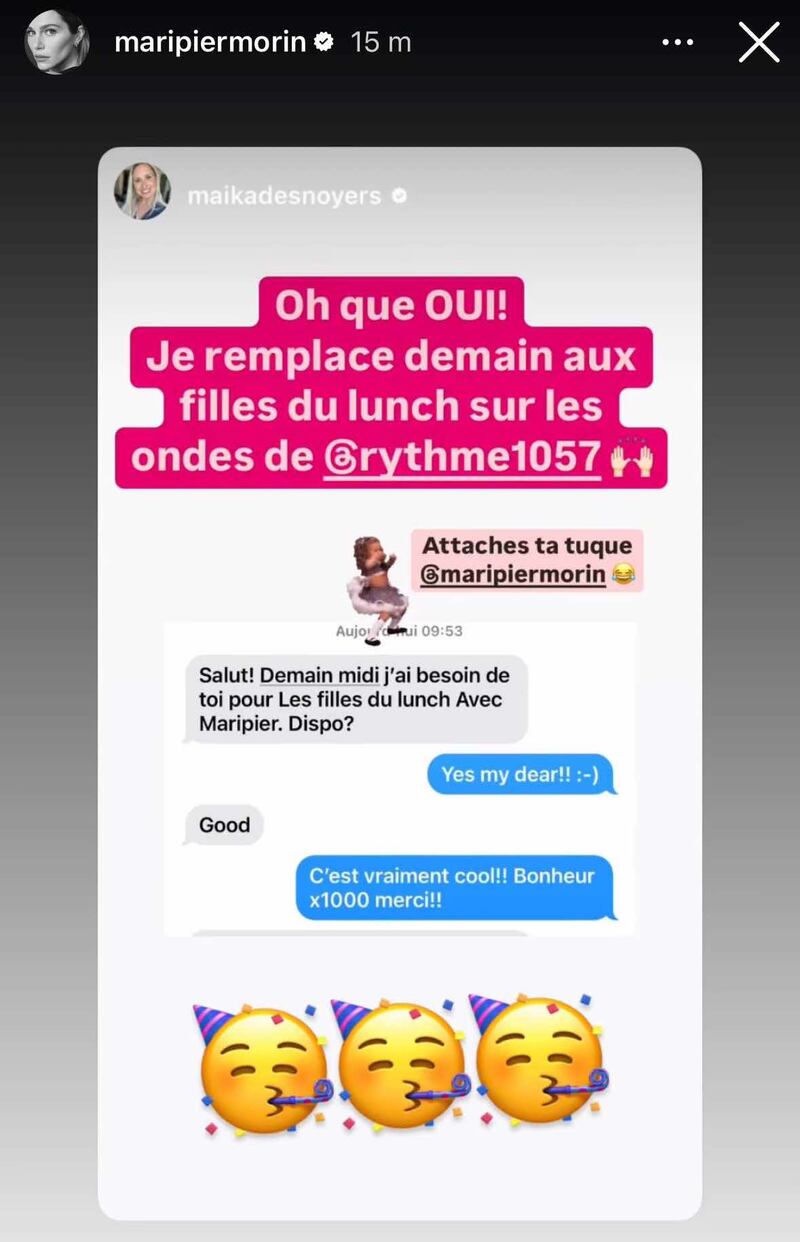The width and height of the screenshot is (800, 1242).
Task: Open the reshared maikadesnoyers story
Action: coord(399,700)
